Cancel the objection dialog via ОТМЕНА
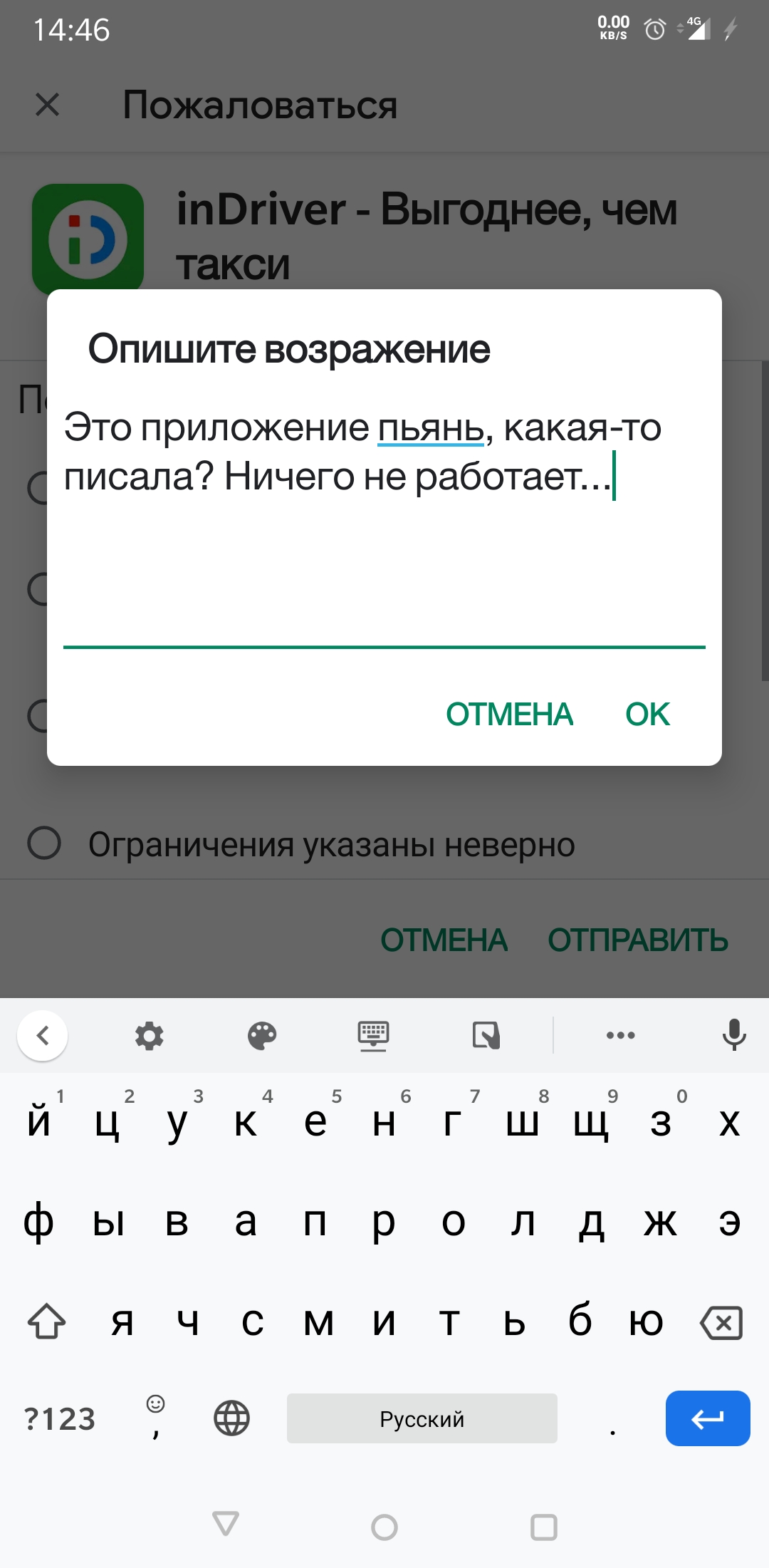Viewport: 769px width, 1568px height. pyautogui.click(x=509, y=715)
